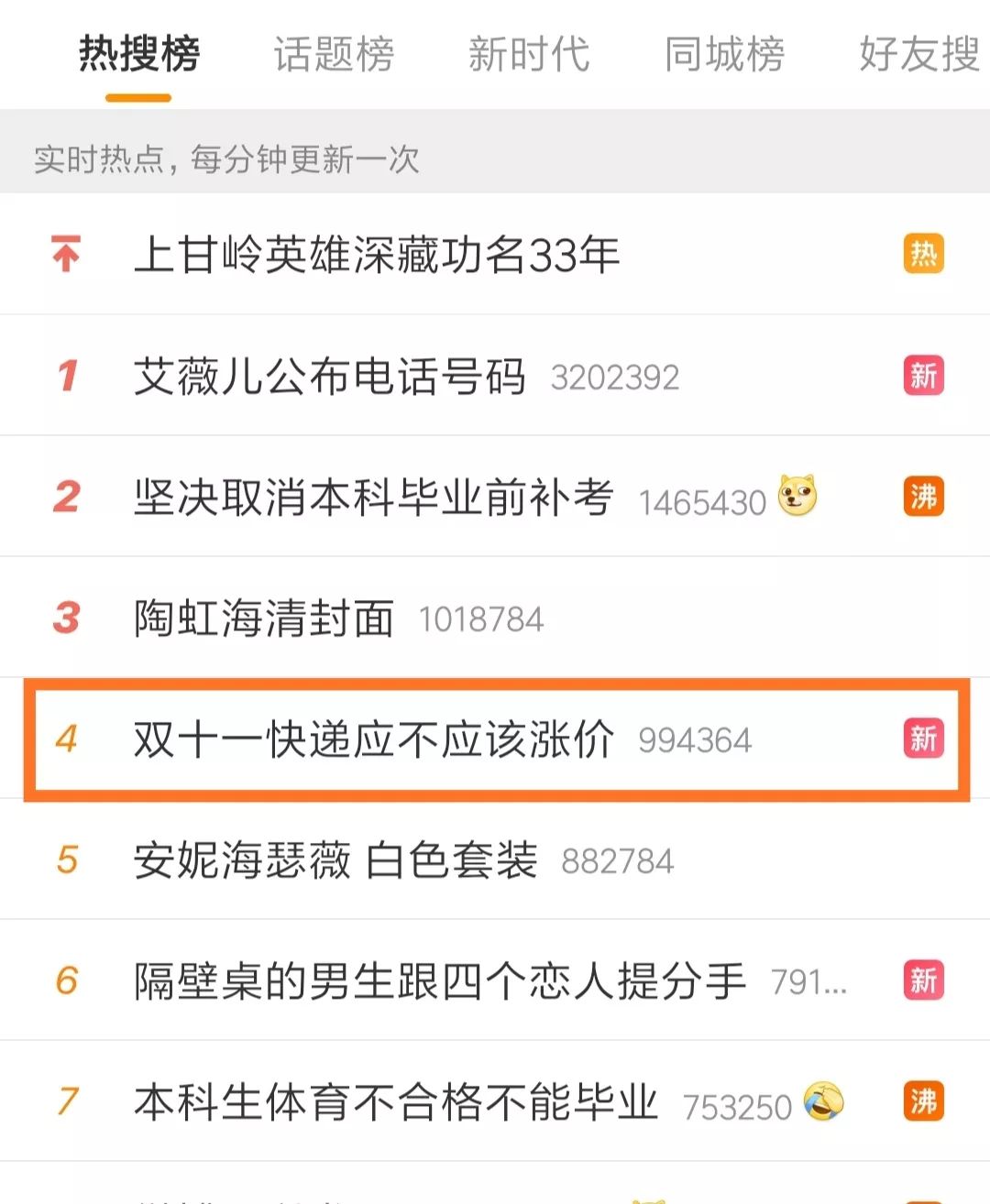View 安妮海瑟薇 白色套装 topic

(x=335, y=860)
